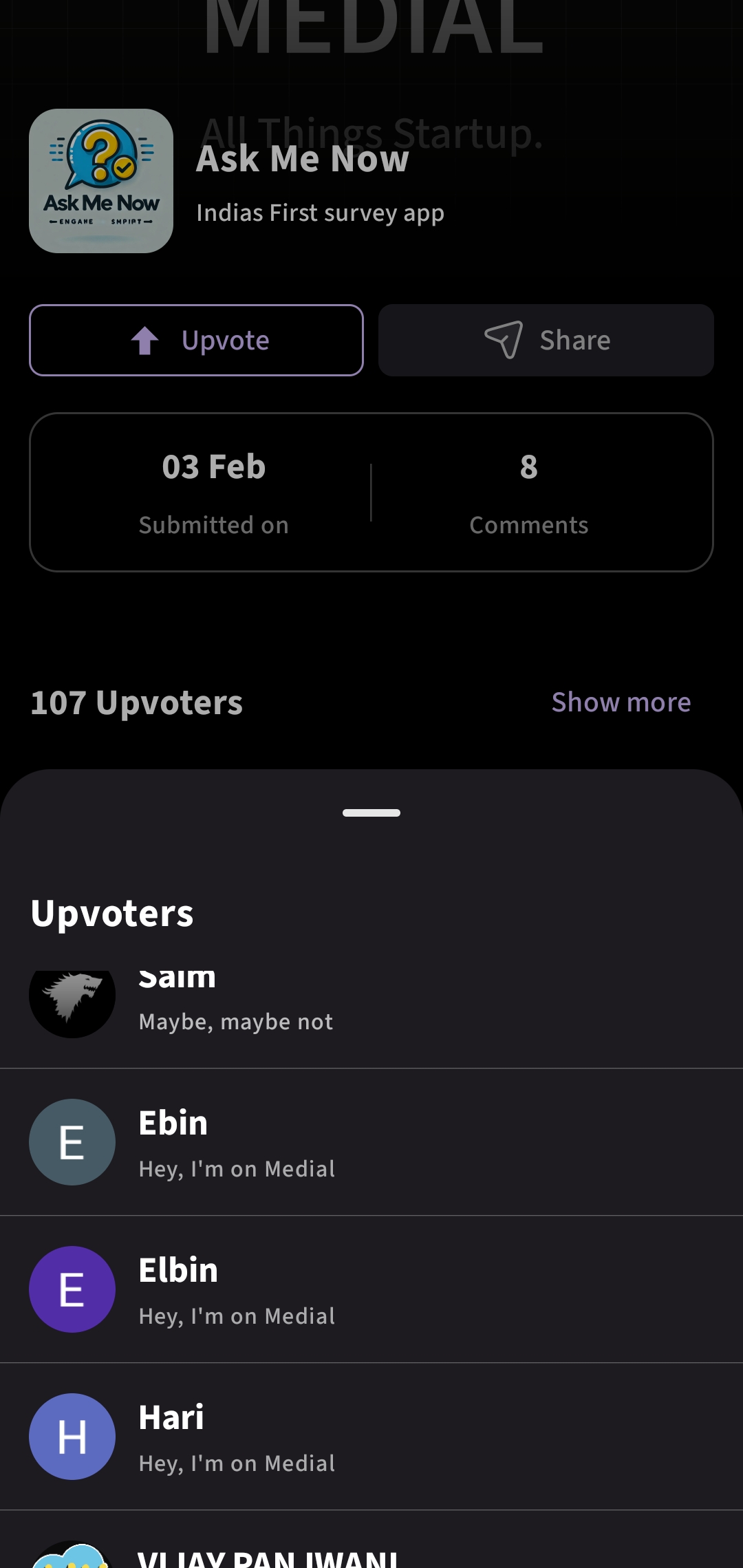Tap the upvoters sheet drag handle
The image size is (743, 1568).
(x=371, y=813)
